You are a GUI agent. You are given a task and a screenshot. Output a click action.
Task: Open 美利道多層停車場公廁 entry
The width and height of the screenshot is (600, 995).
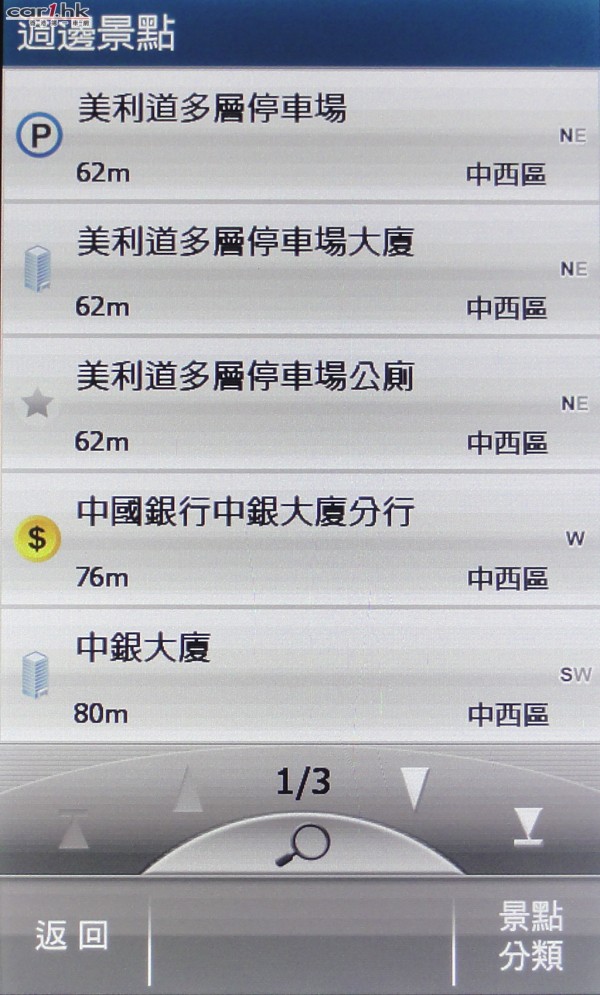300,404
